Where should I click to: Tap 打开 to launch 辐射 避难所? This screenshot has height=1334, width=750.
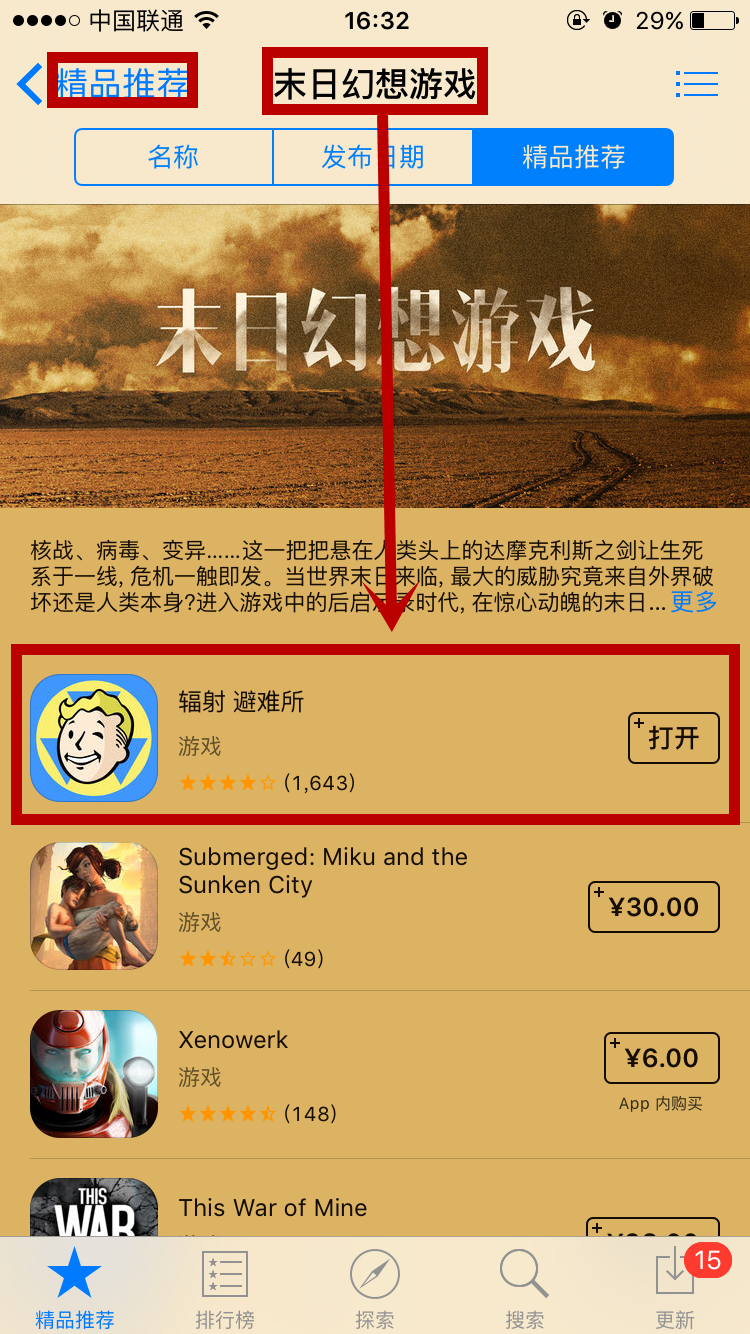pos(673,738)
